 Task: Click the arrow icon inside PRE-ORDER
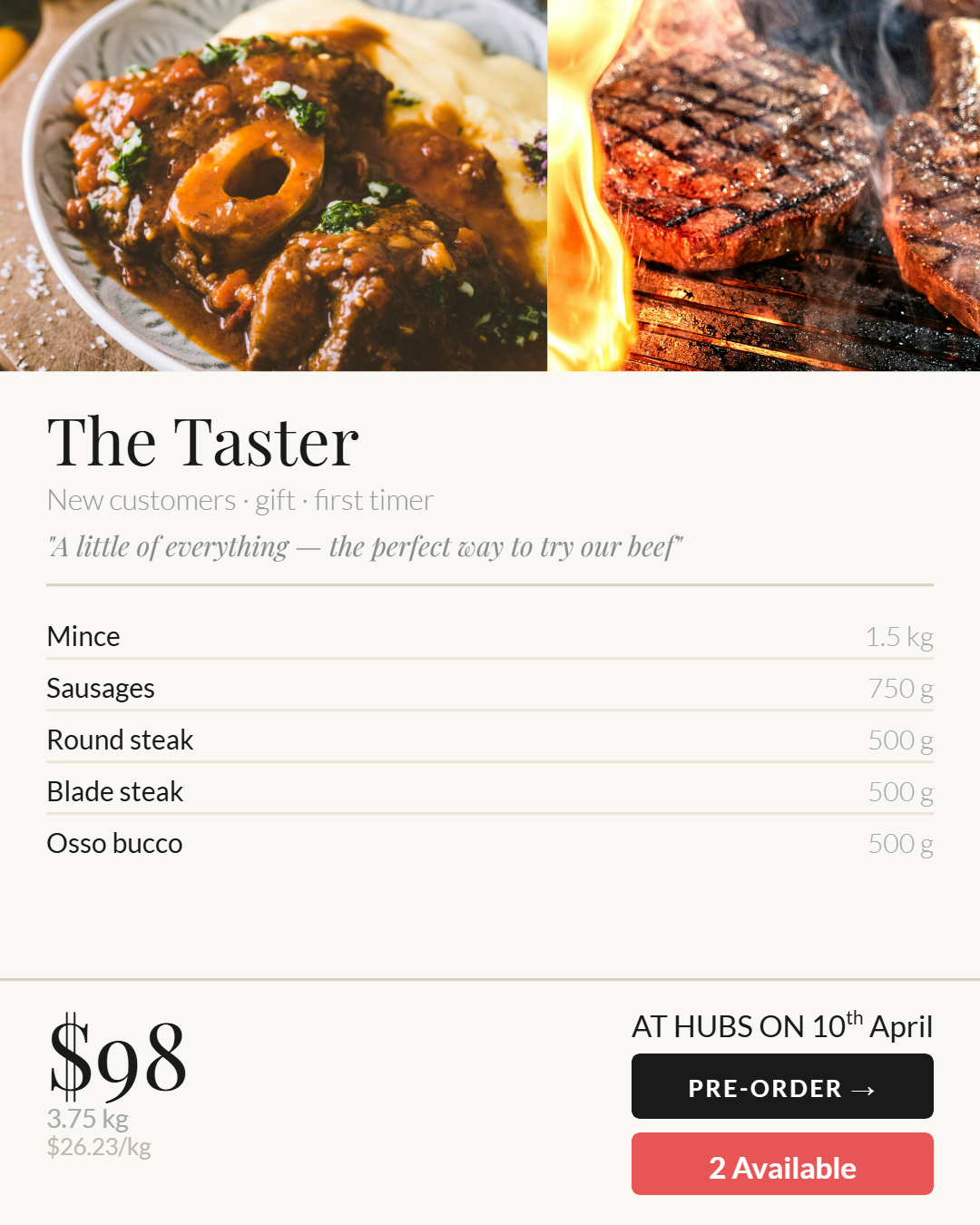(x=863, y=1087)
